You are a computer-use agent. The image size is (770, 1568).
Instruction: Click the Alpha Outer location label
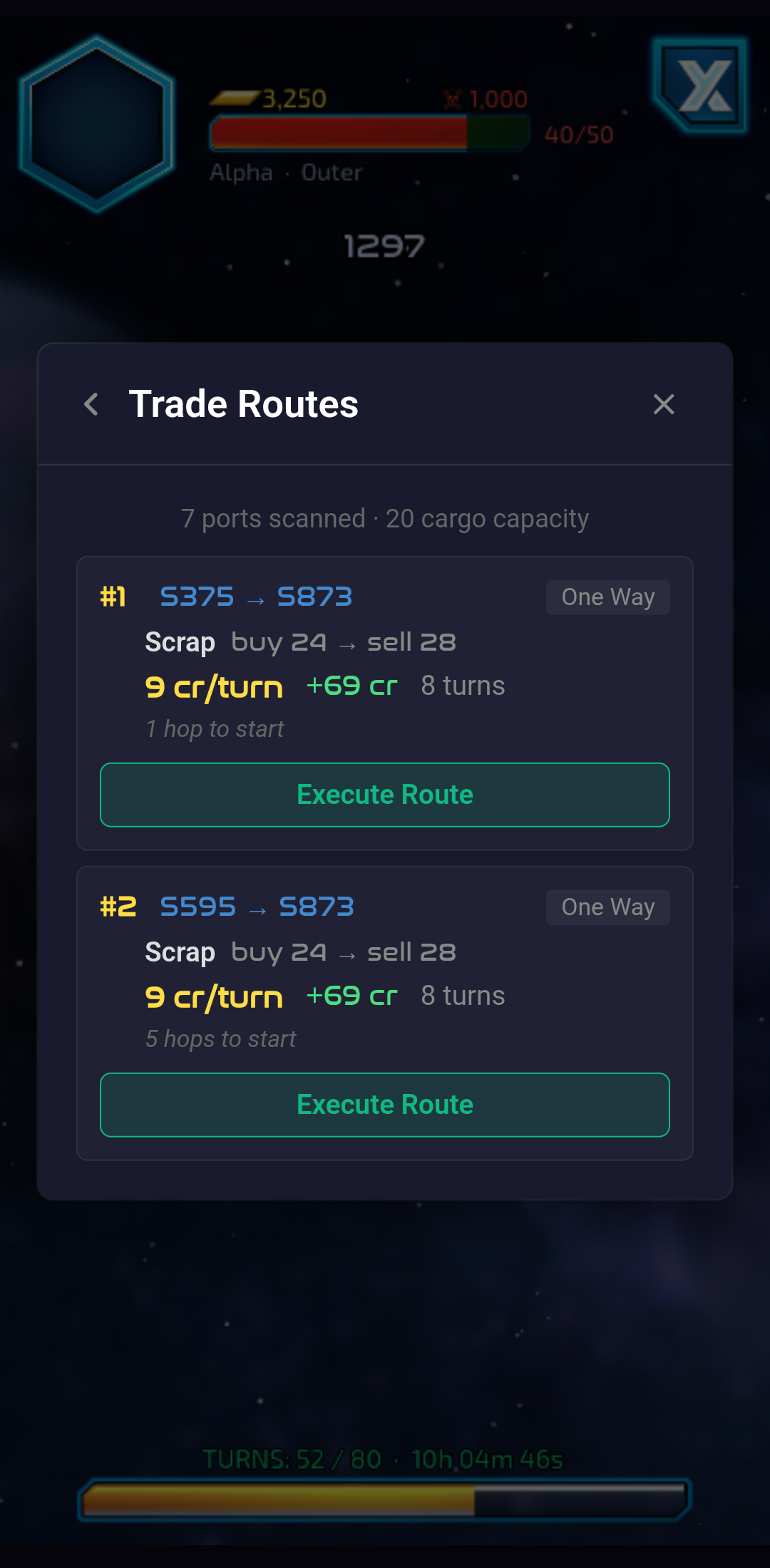285,172
